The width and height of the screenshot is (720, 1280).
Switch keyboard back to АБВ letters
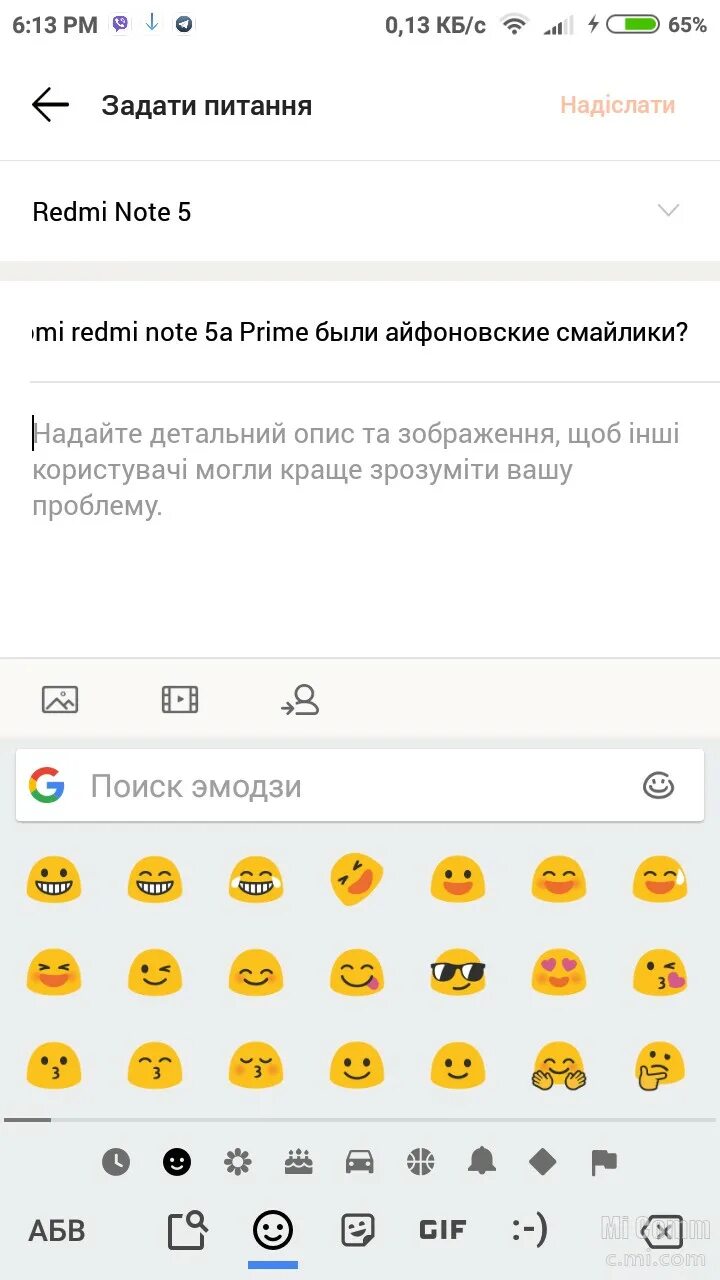coord(57,1230)
